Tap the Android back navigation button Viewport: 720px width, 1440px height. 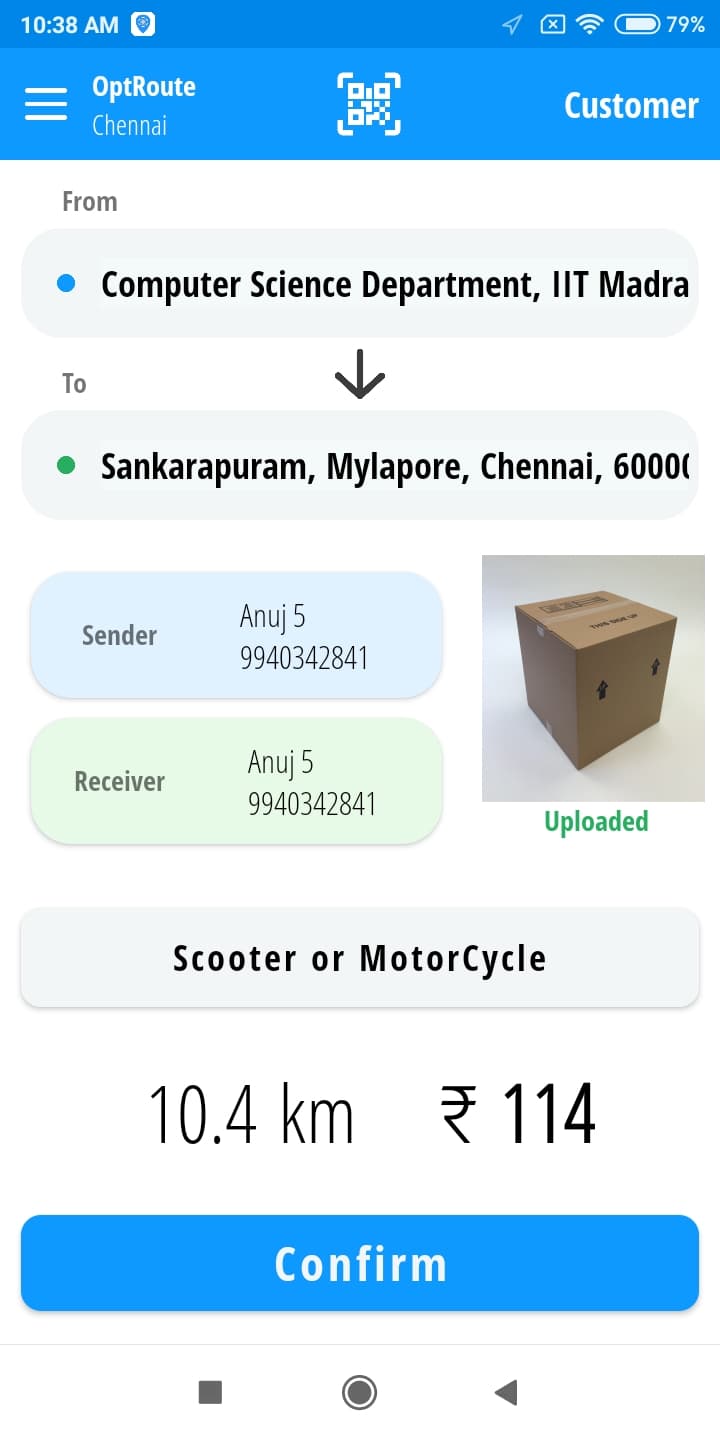pyautogui.click(x=506, y=1391)
